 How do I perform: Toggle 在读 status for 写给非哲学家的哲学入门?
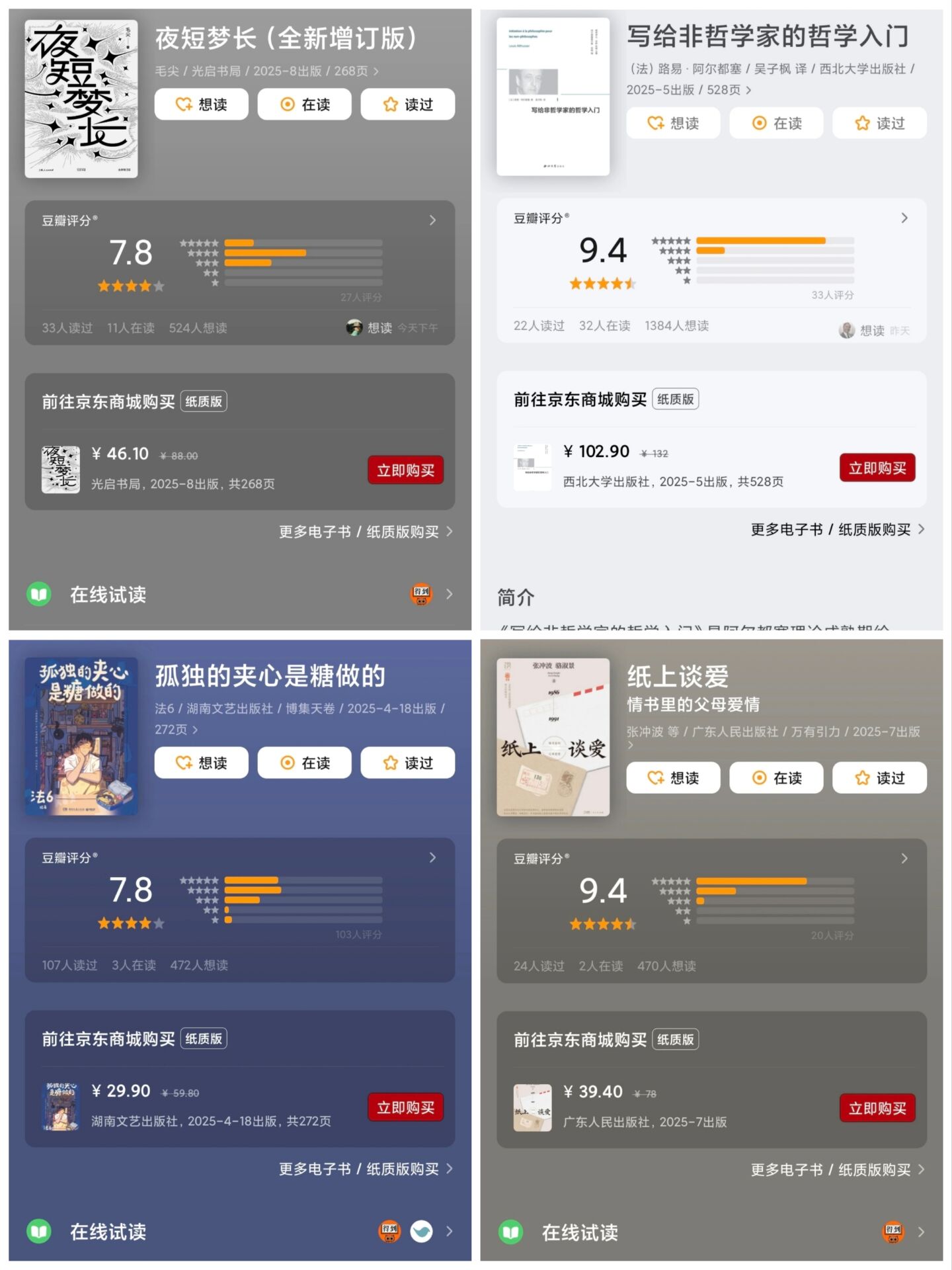775,122
